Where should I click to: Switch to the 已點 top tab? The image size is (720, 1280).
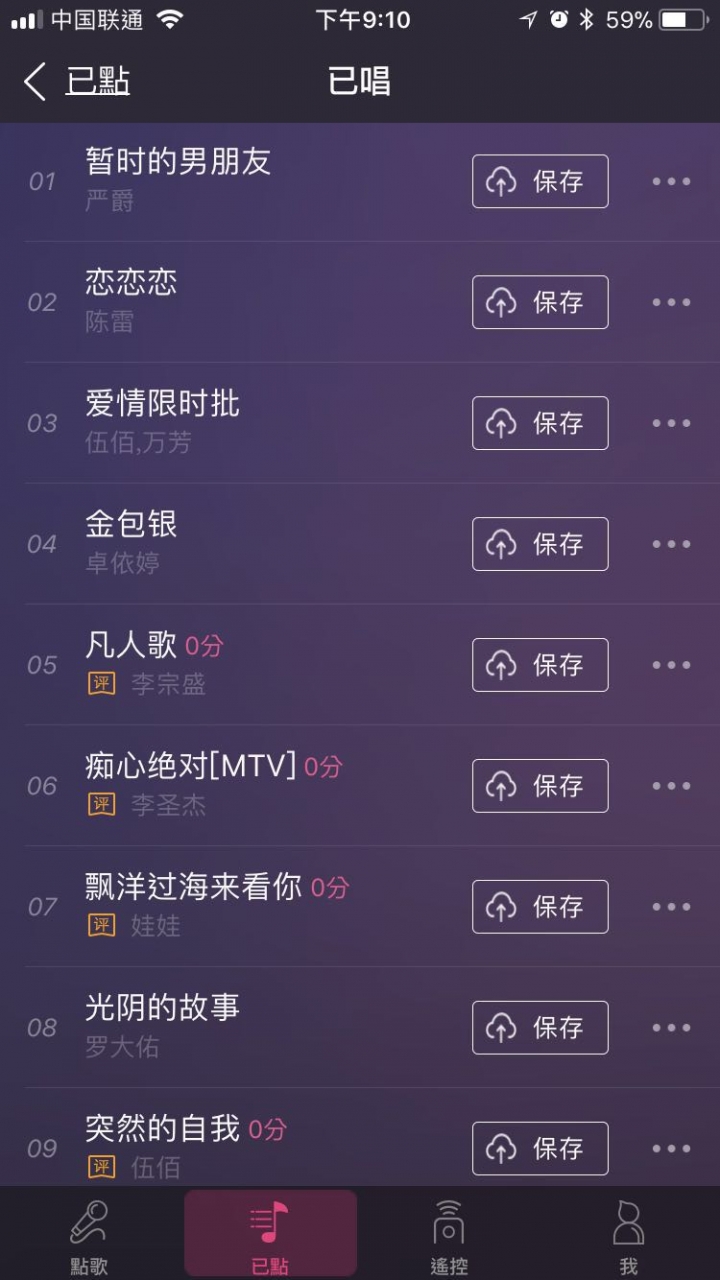97,82
